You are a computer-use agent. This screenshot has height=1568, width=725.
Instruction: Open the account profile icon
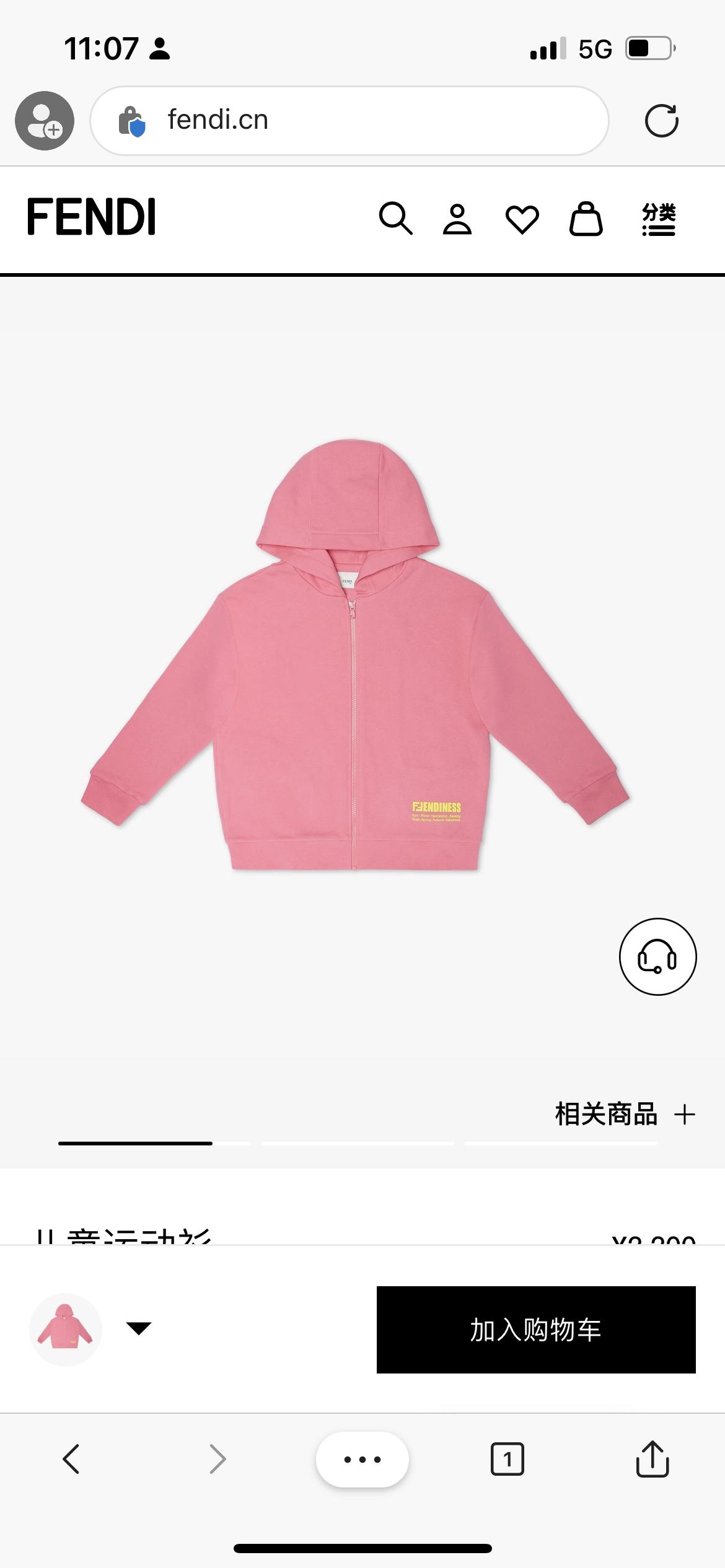457,219
